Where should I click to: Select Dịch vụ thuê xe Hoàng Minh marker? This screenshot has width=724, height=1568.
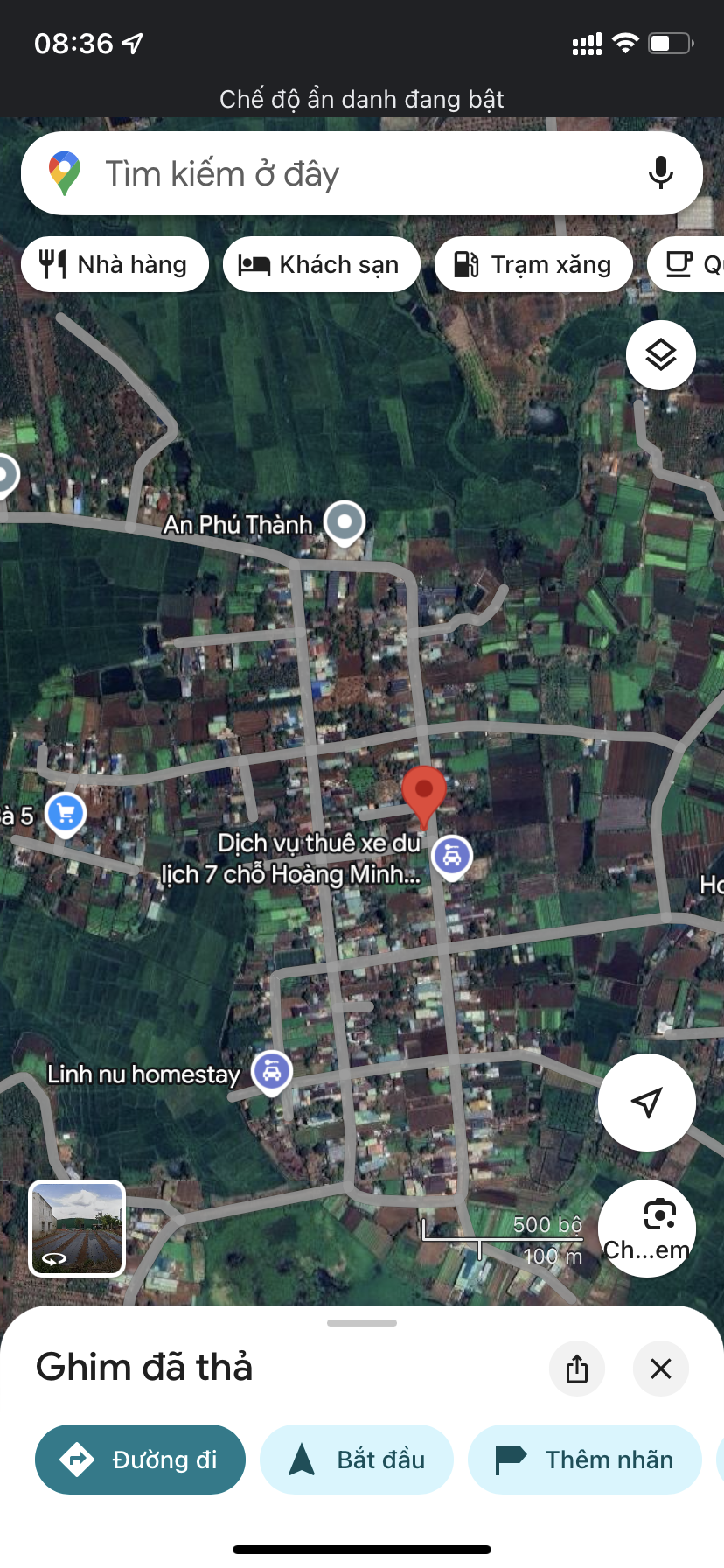click(452, 857)
